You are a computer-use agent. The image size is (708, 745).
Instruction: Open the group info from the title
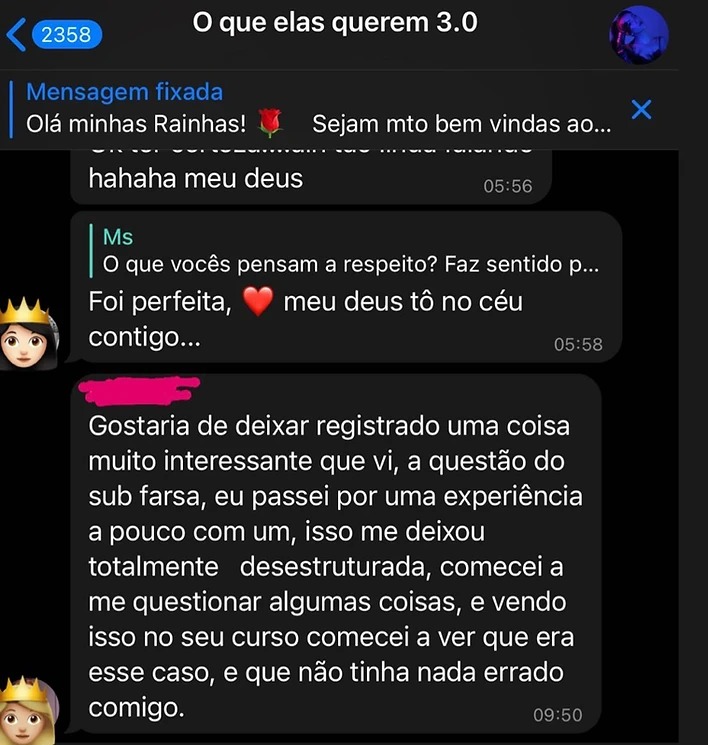(335, 23)
